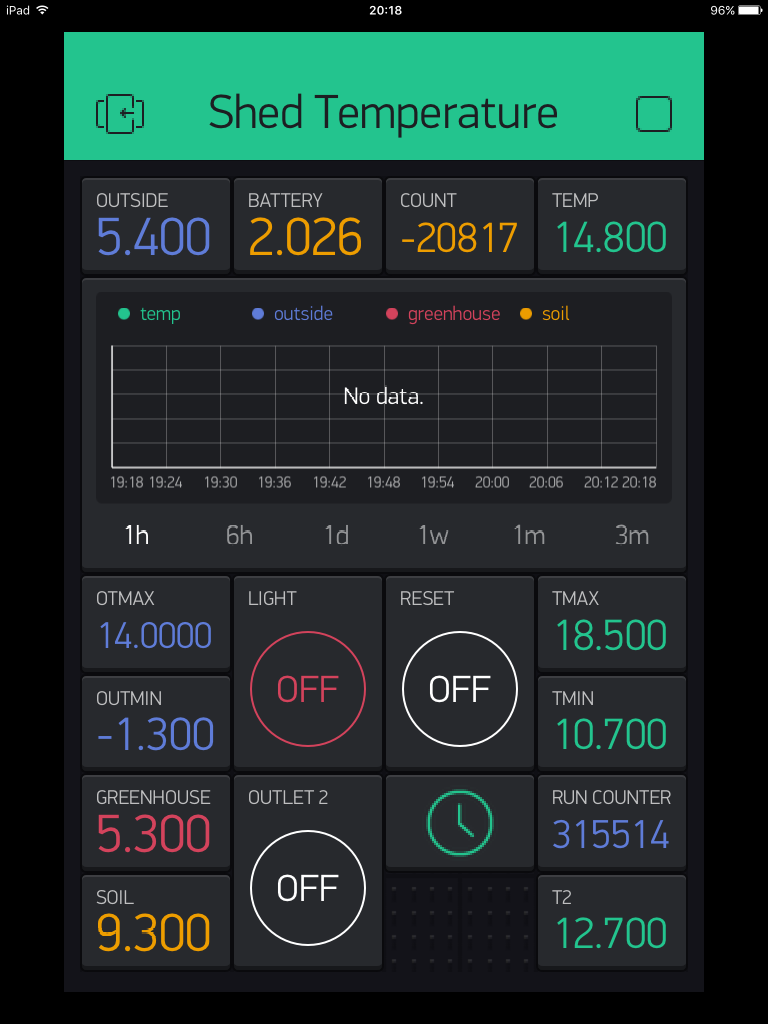Select the 1w time range
This screenshot has width=768, height=1024.
pos(433,535)
